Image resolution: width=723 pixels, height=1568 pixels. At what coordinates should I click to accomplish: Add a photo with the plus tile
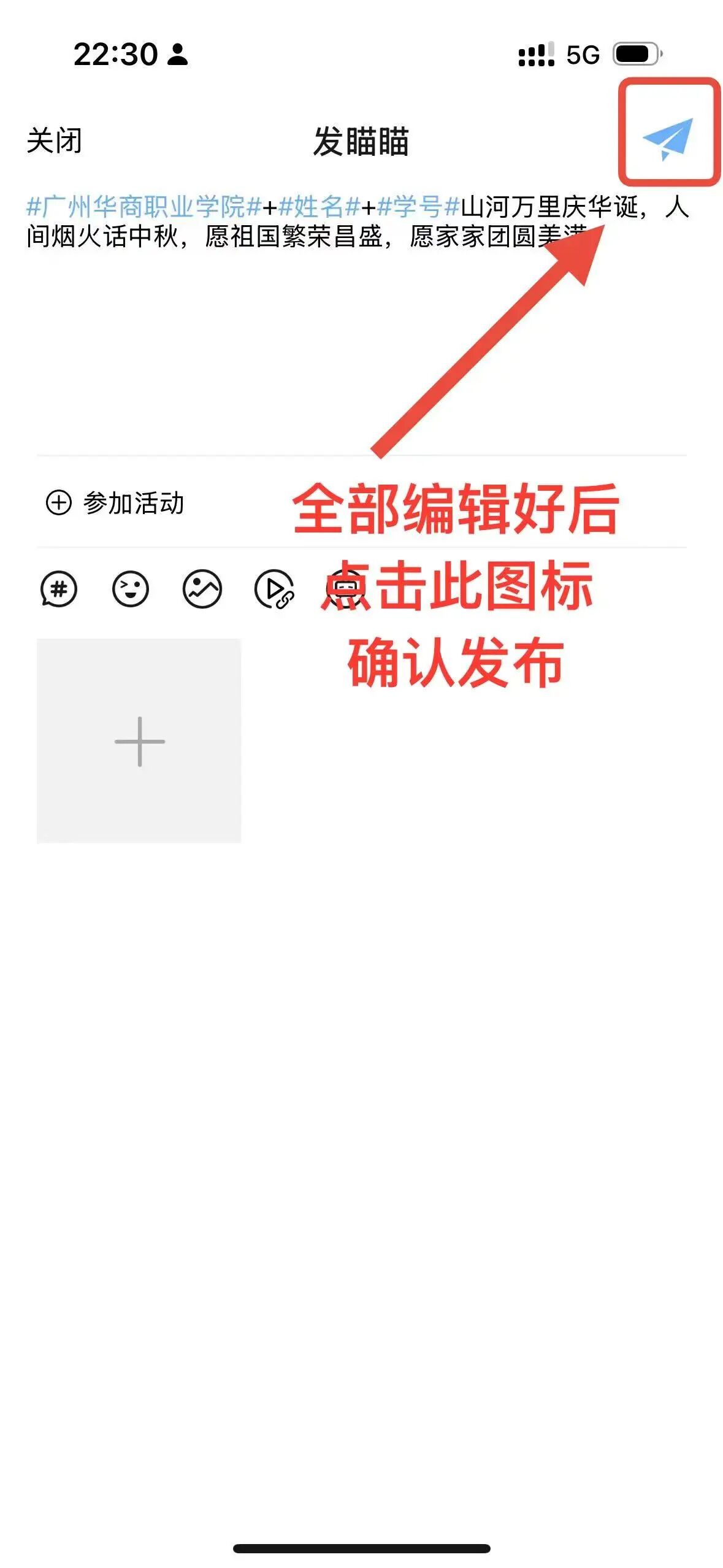tap(139, 740)
